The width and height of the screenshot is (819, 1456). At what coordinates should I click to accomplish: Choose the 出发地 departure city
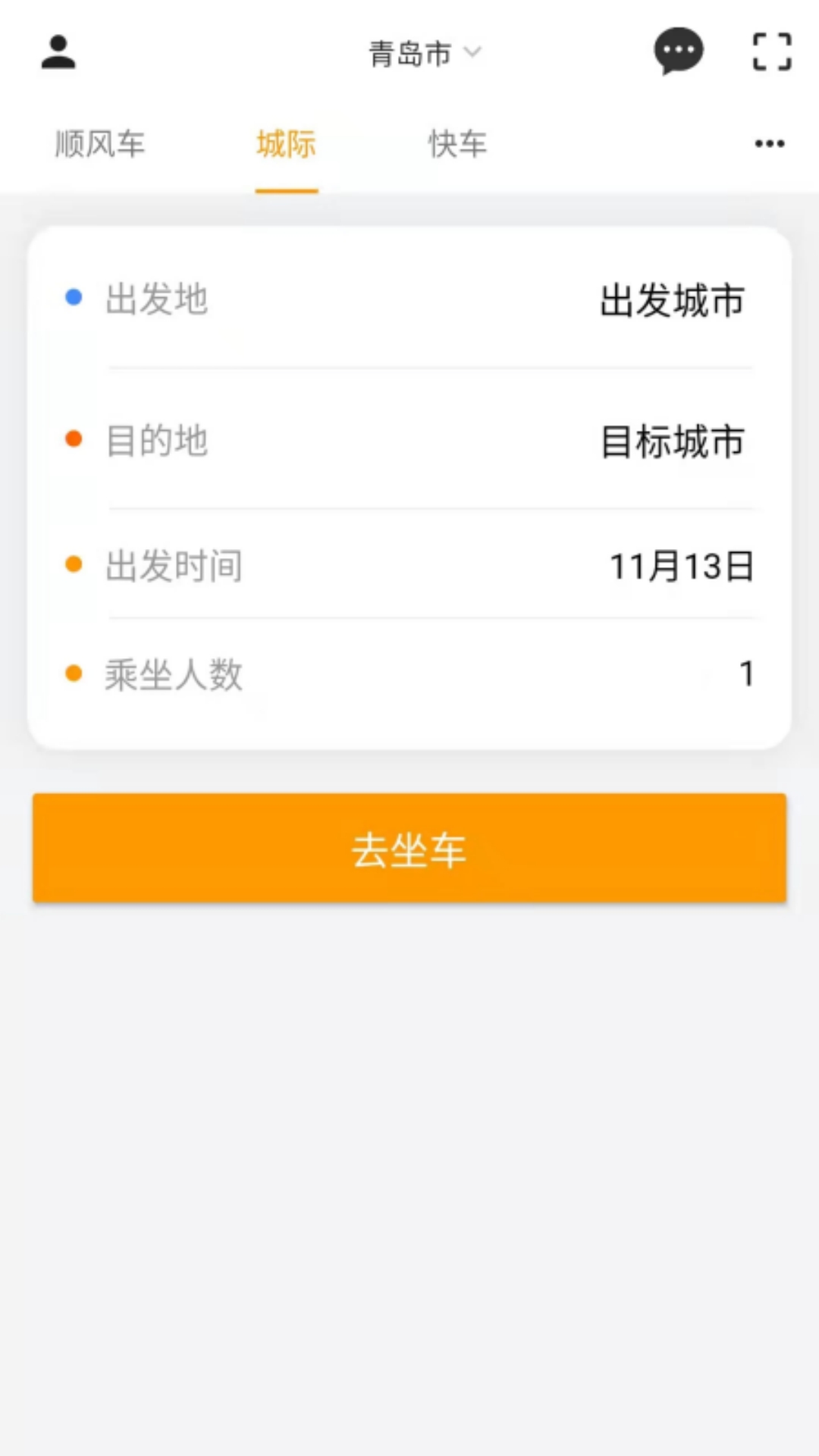click(409, 300)
